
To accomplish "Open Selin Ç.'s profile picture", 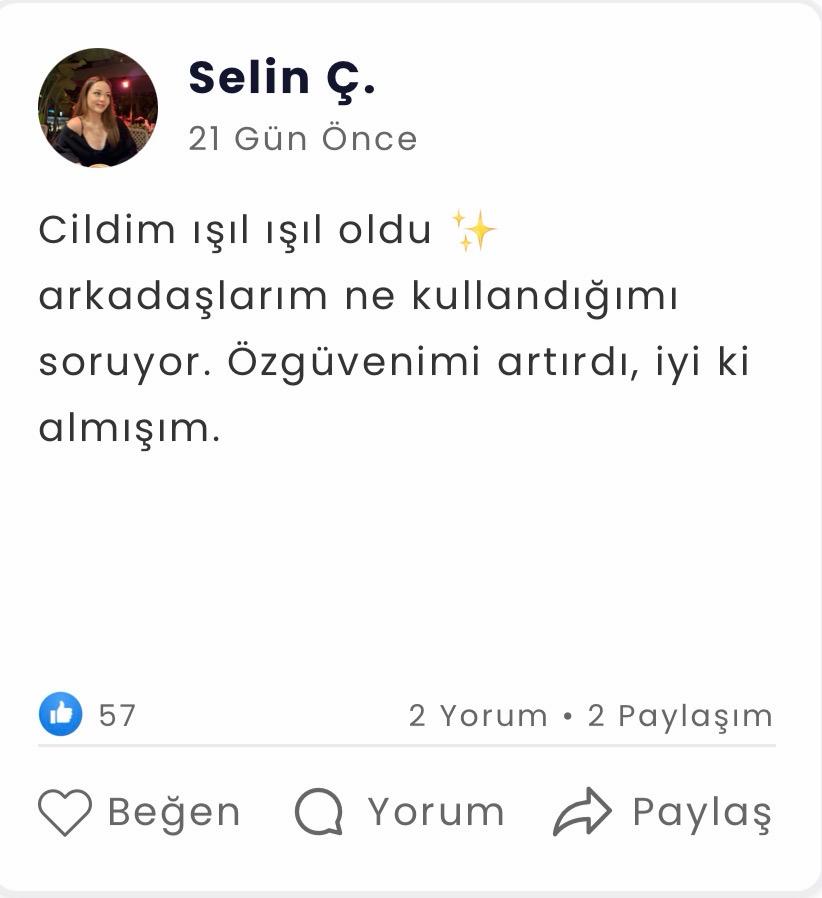I will click(98, 107).
